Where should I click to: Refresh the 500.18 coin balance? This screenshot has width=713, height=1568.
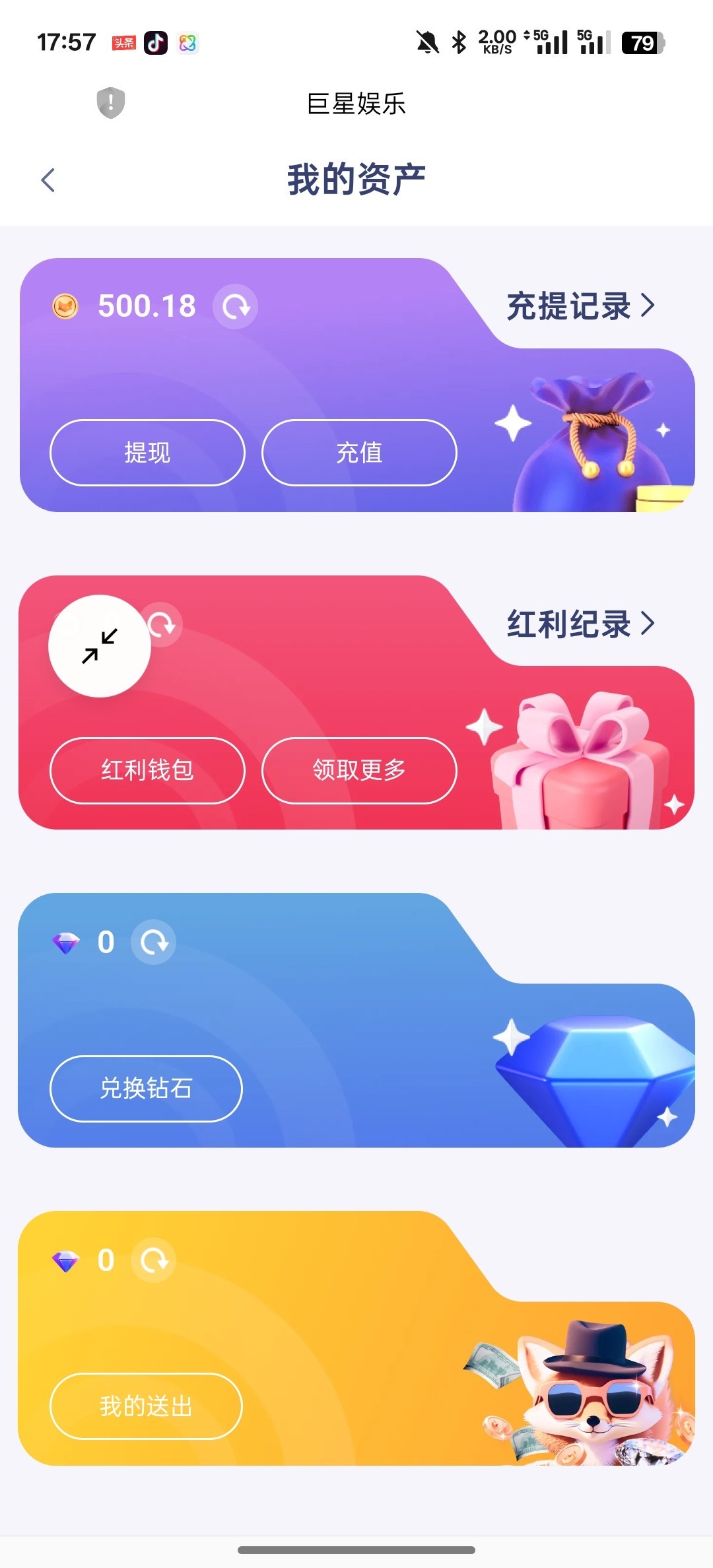coord(235,307)
